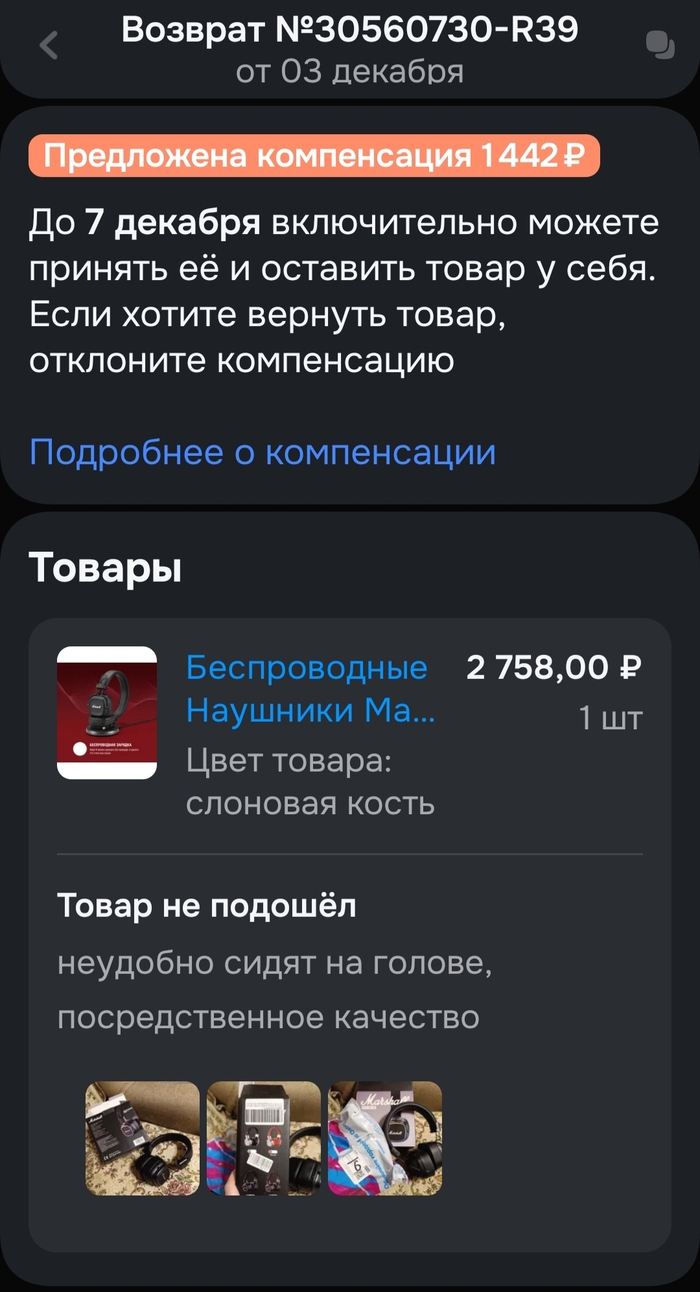
Task: Open the third attached return photo
Action: click(x=385, y=1137)
